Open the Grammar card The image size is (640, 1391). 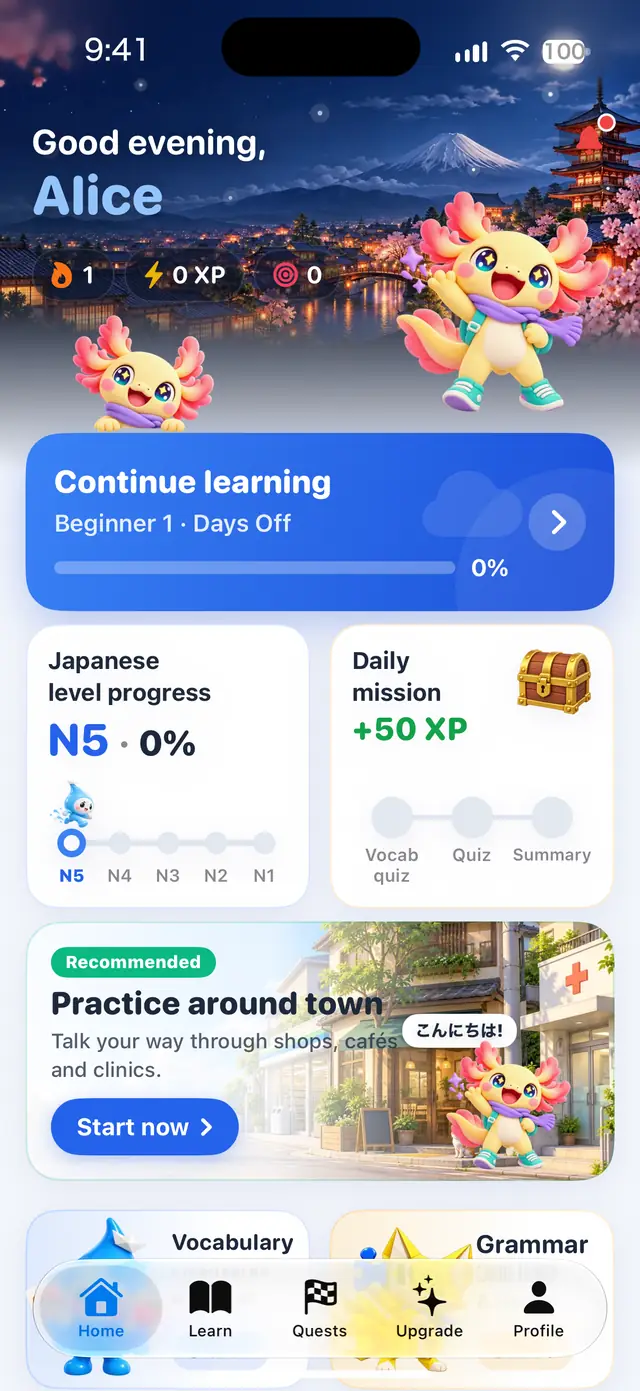472,1298
